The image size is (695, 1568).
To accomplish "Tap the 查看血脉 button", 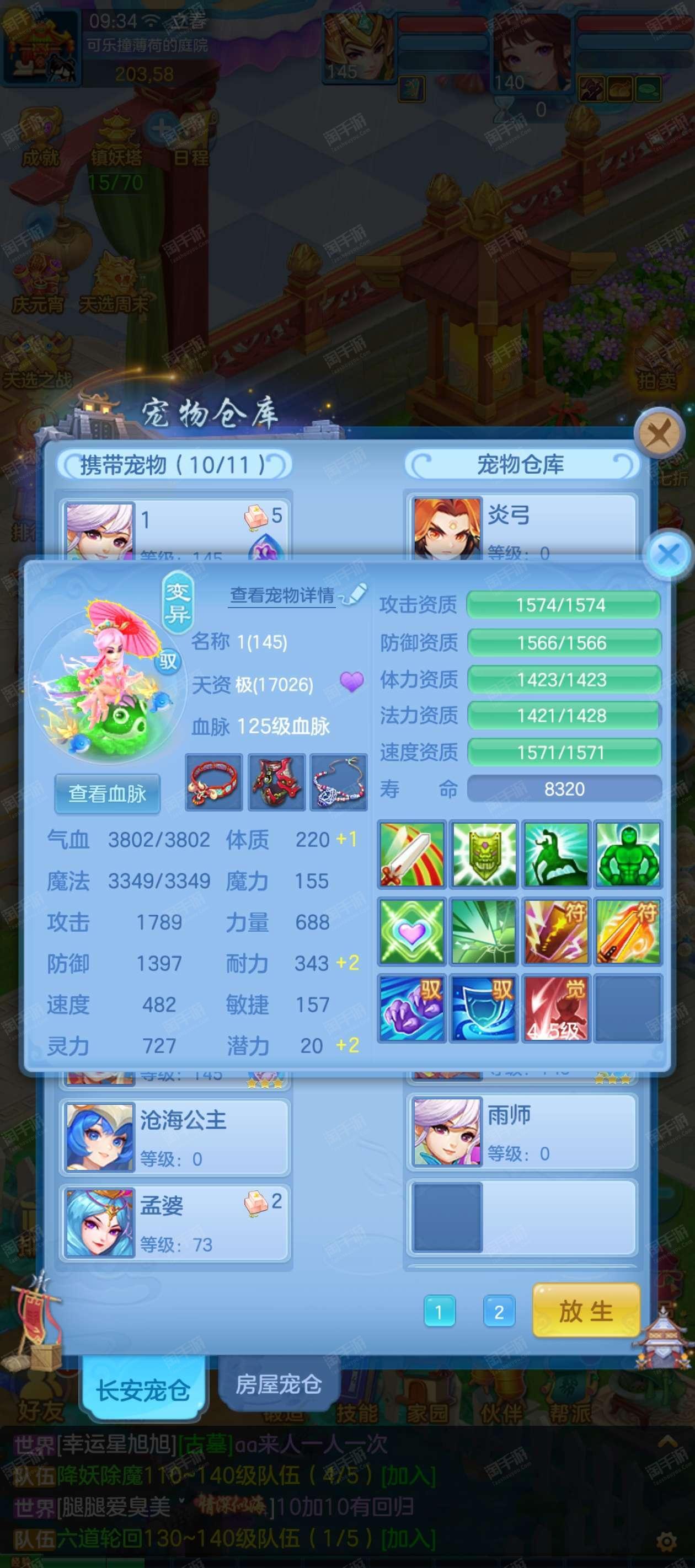I will pos(107,793).
